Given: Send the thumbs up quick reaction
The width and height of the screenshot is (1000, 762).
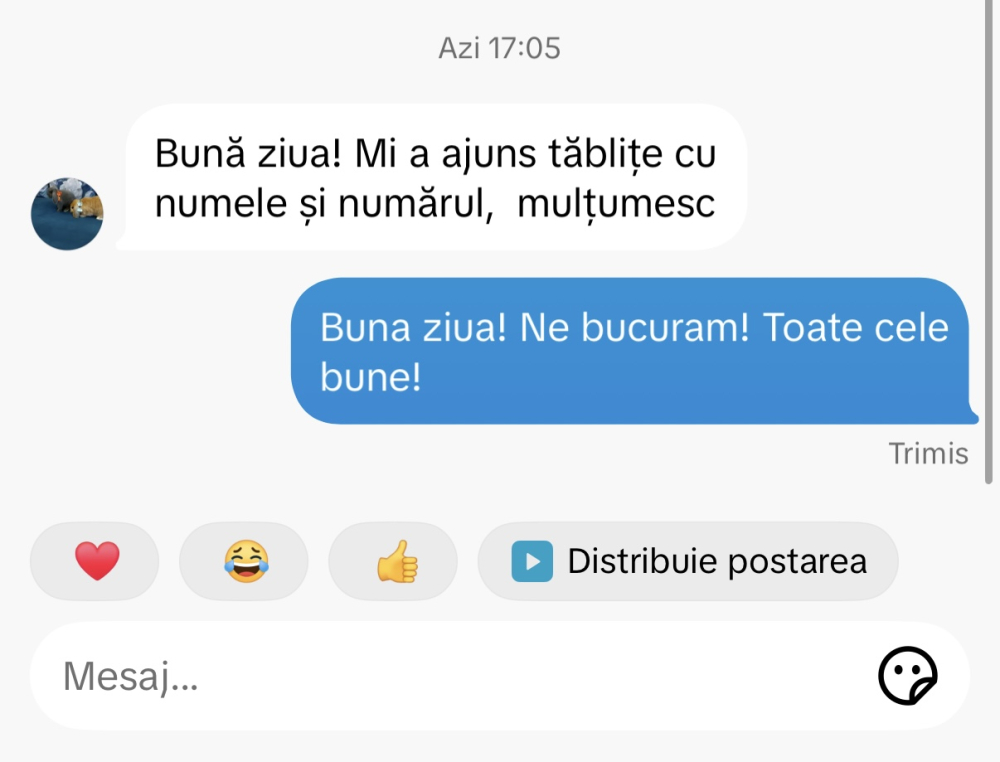Looking at the screenshot, I should [x=394, y=561].
